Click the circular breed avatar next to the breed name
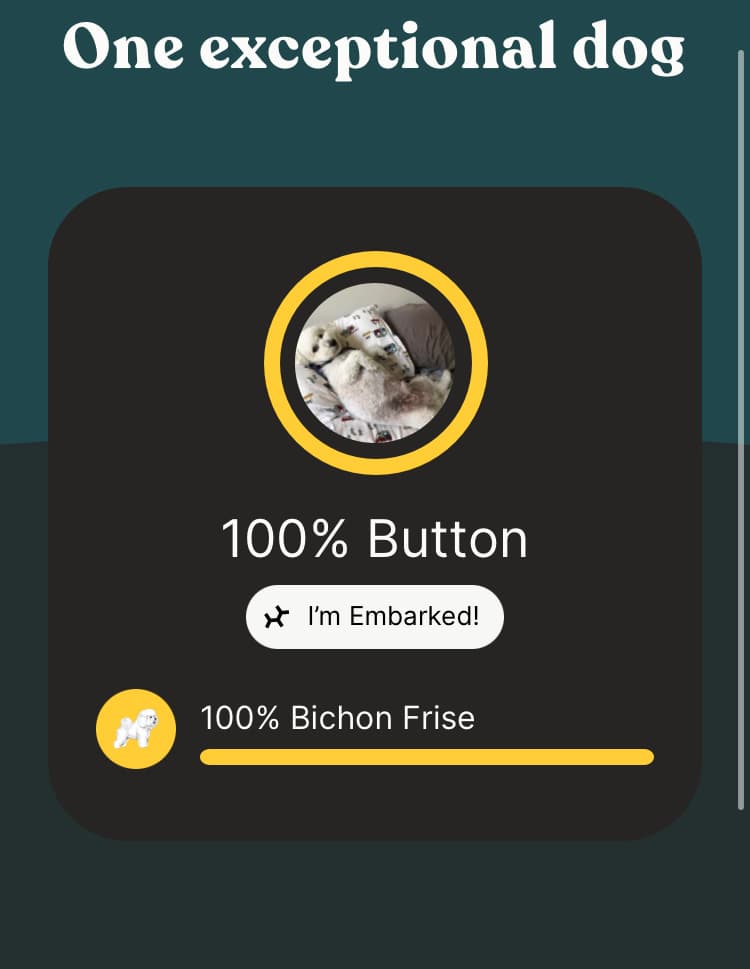750x969 pixels. point(136,729)
